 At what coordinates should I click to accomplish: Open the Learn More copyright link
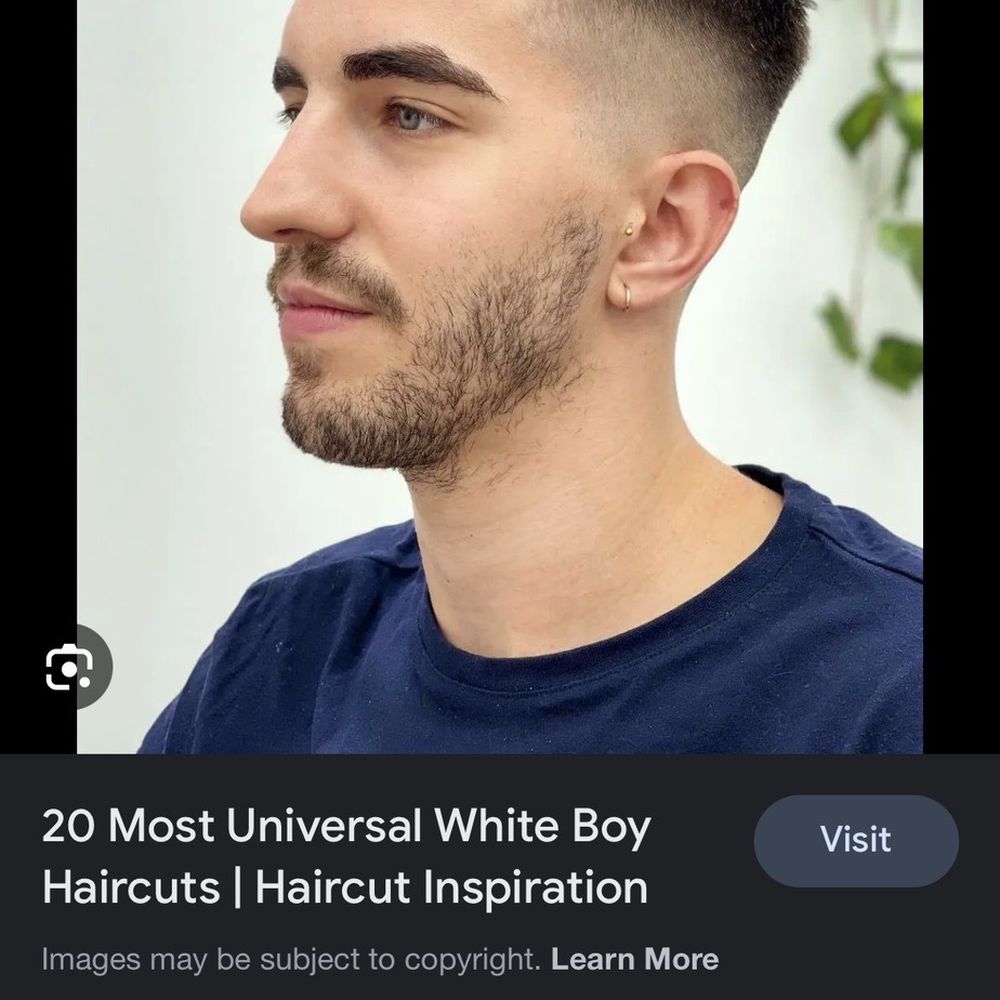pos(634,959)
